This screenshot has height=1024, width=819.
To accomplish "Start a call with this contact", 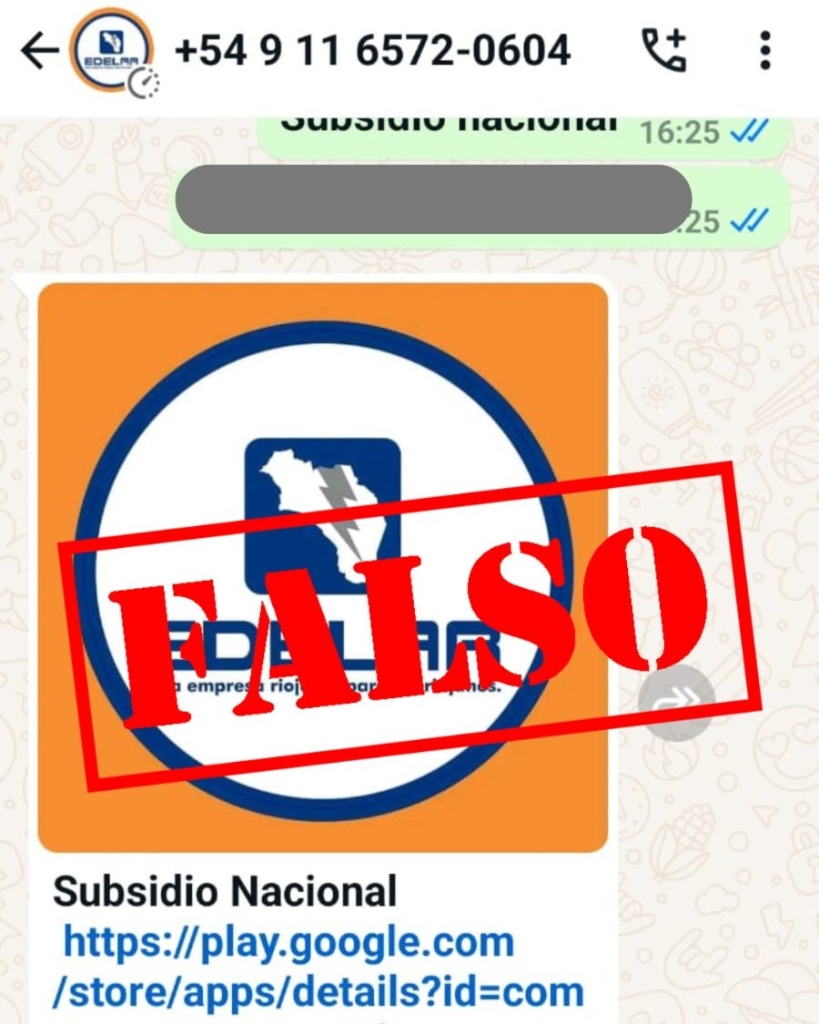I will tap(664, 50).
